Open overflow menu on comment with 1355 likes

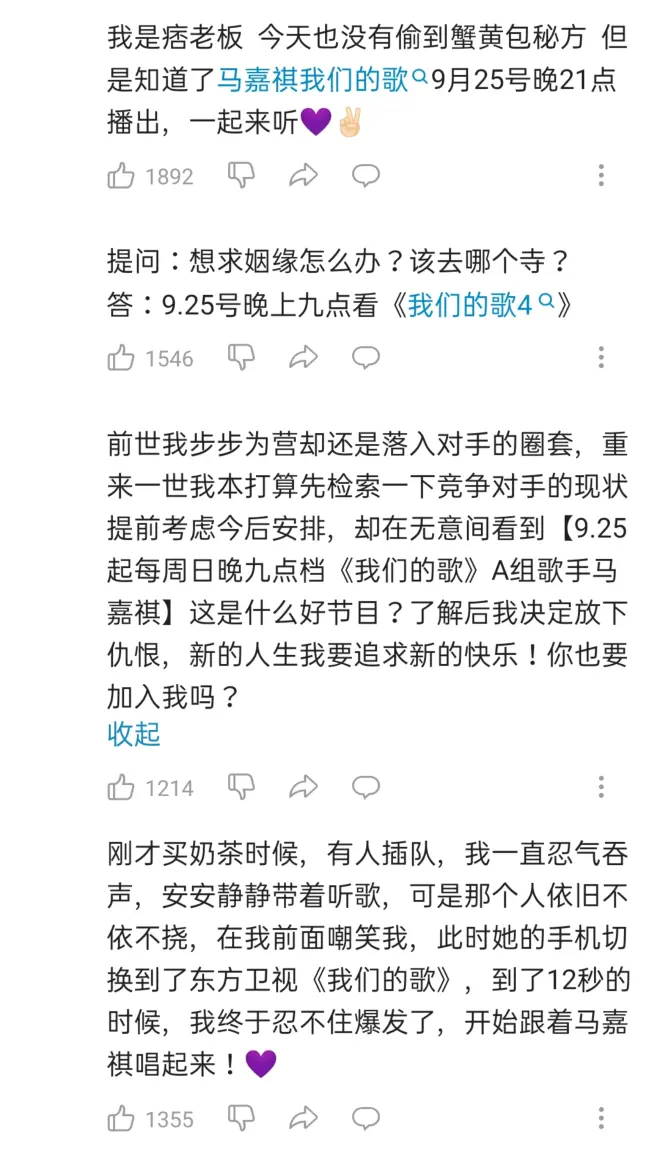coord(601,1118)
